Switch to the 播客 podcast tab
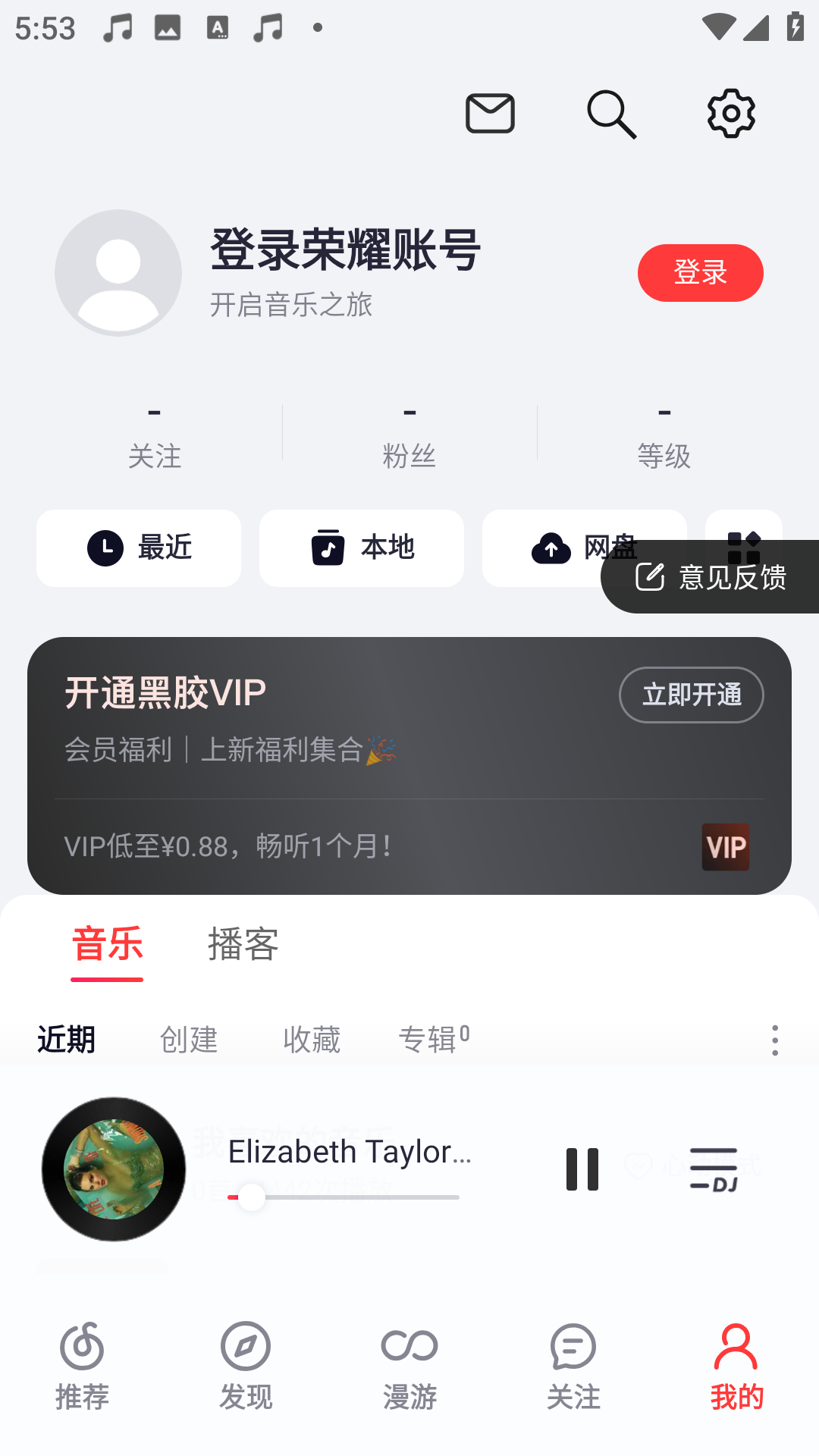 [242, 946]
